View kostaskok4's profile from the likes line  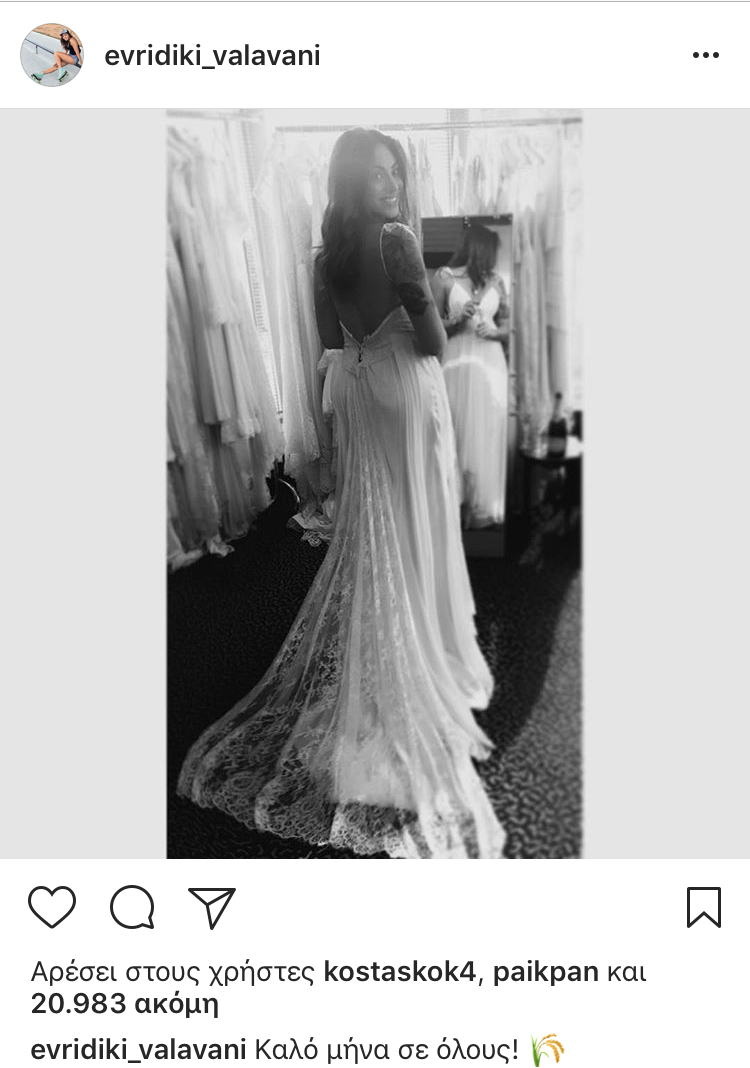(407, 972)
